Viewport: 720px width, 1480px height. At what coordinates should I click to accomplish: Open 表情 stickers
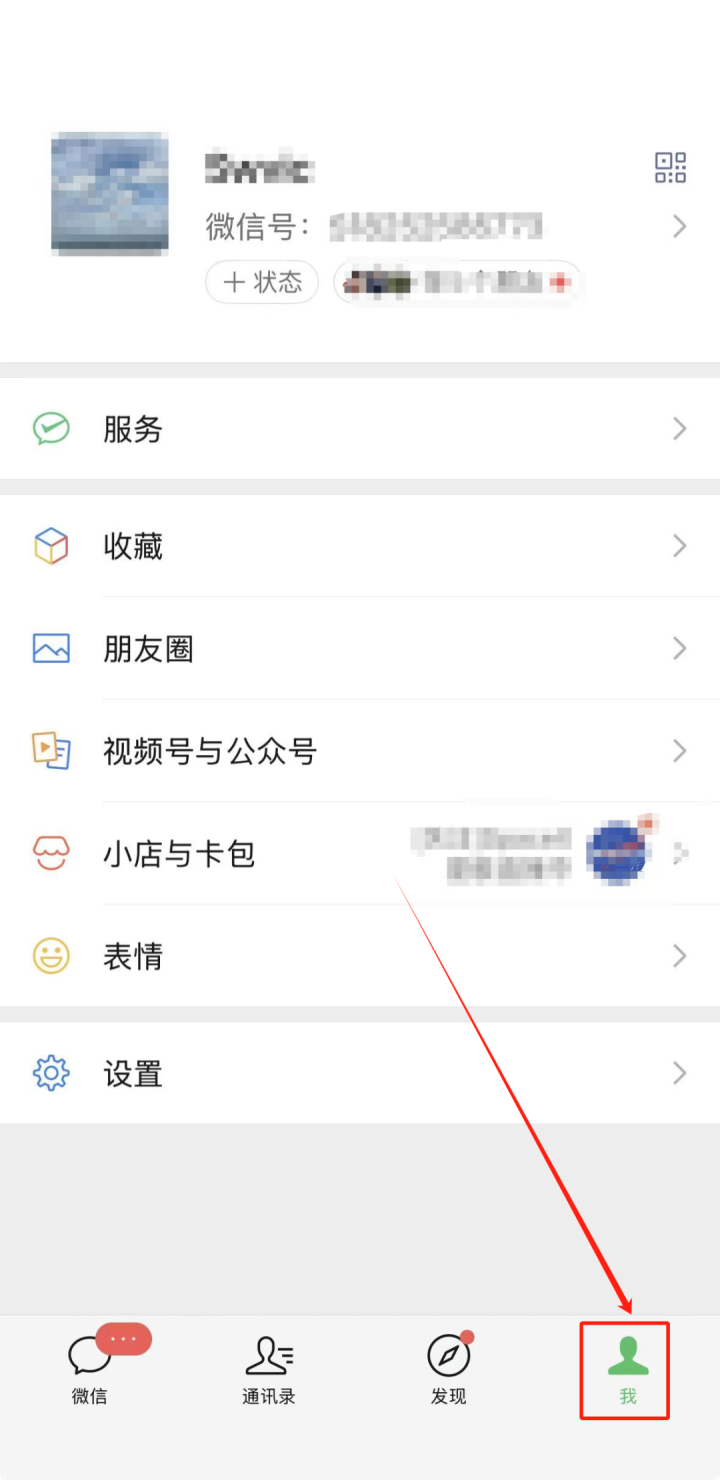coord(360,956)
